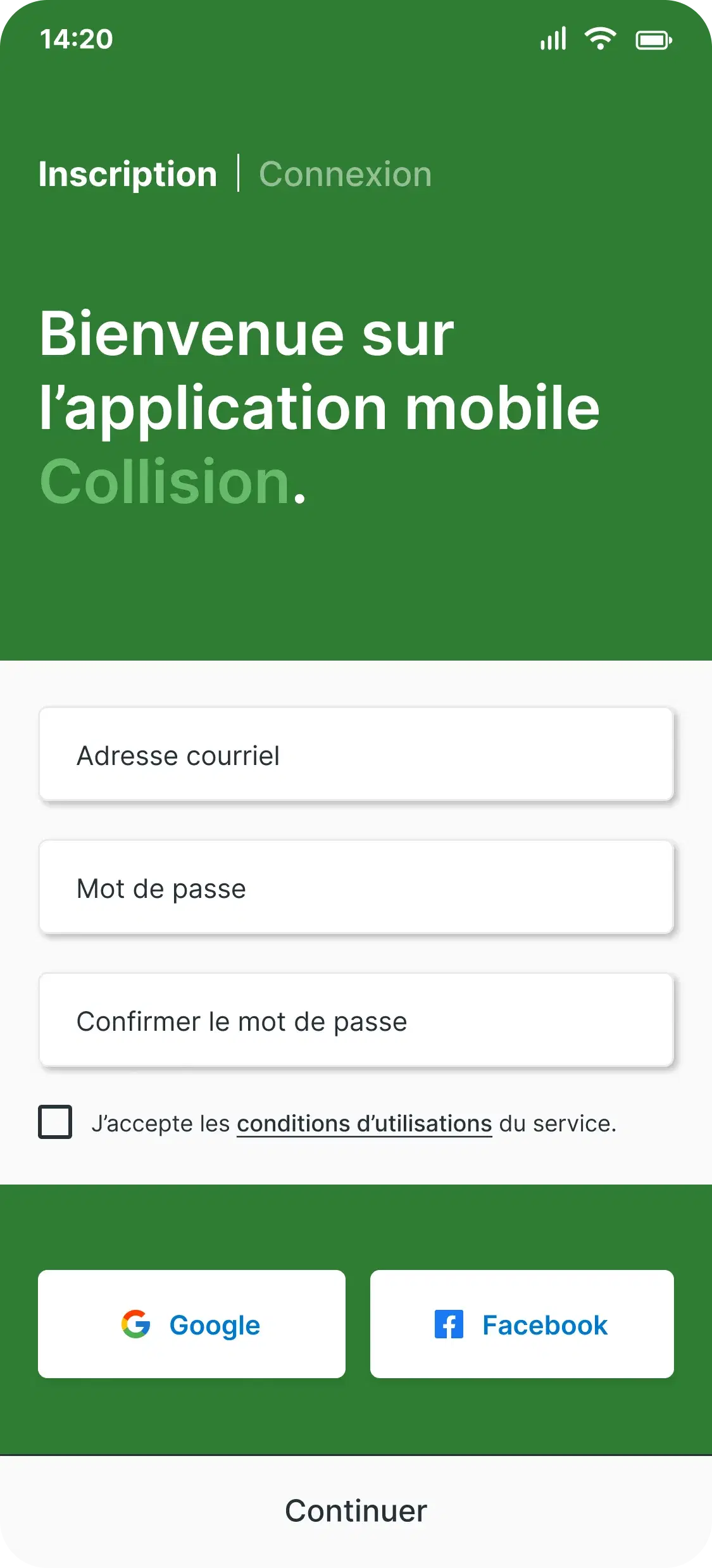Switch to the Connexion tab

345,174
